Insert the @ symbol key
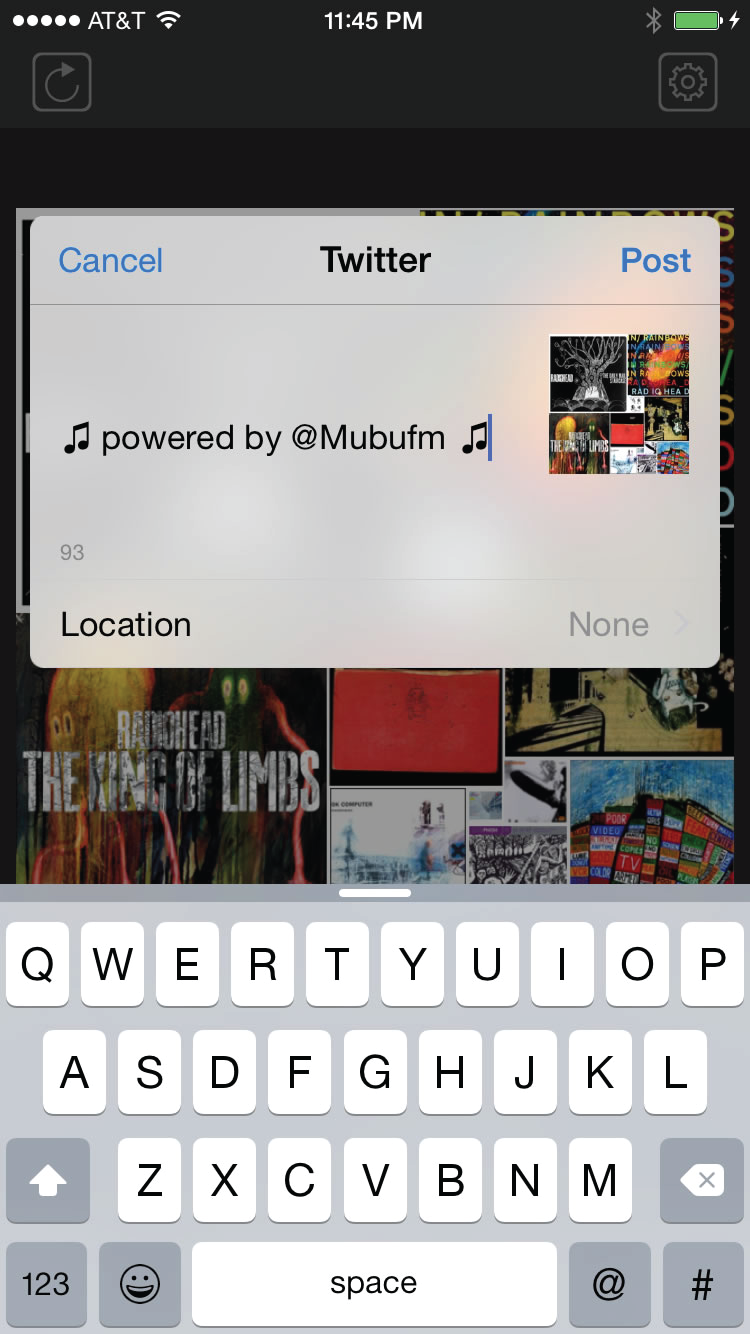The height and width of the screenshot is (1334, 750). pos(609,1284)
